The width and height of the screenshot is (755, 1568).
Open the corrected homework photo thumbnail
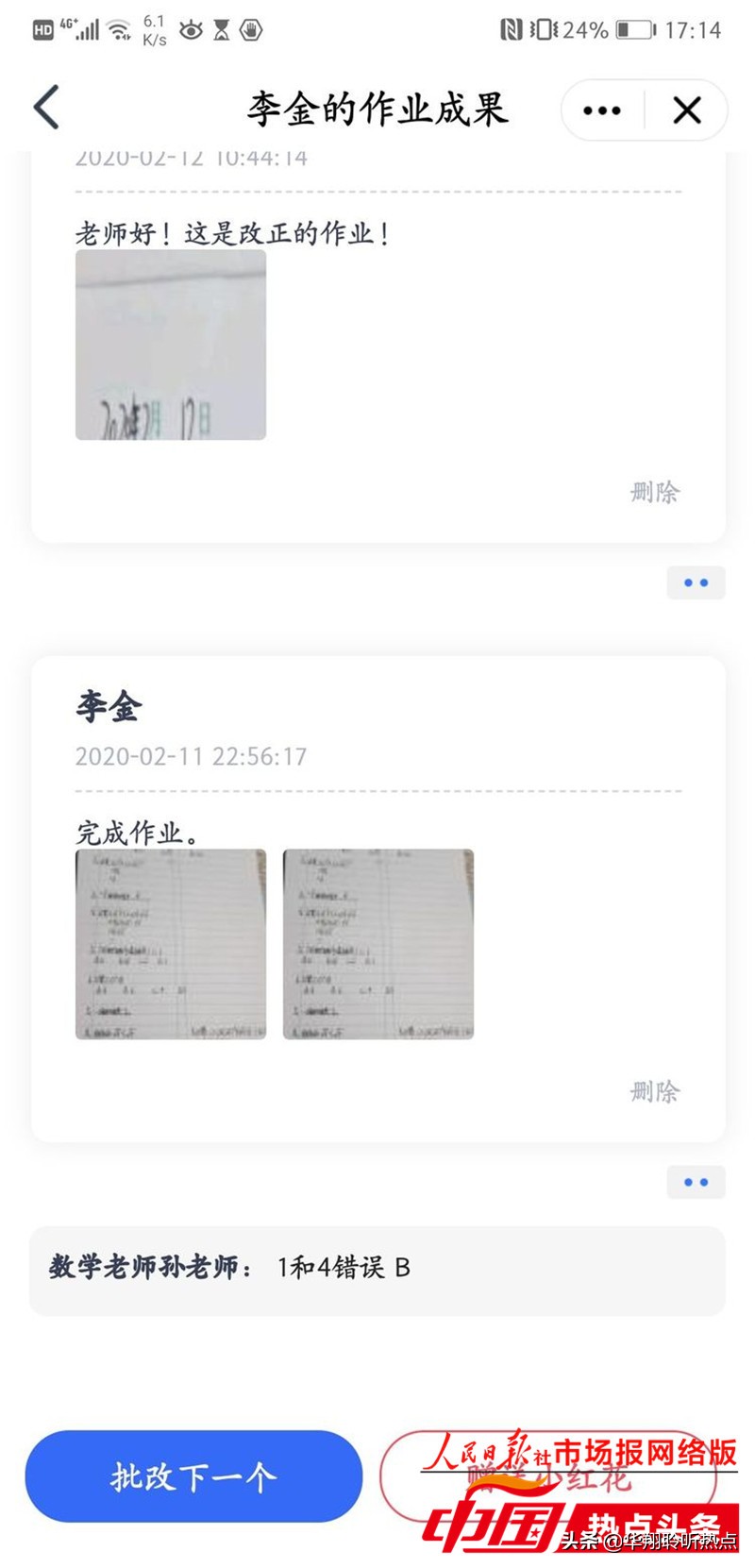170,345
